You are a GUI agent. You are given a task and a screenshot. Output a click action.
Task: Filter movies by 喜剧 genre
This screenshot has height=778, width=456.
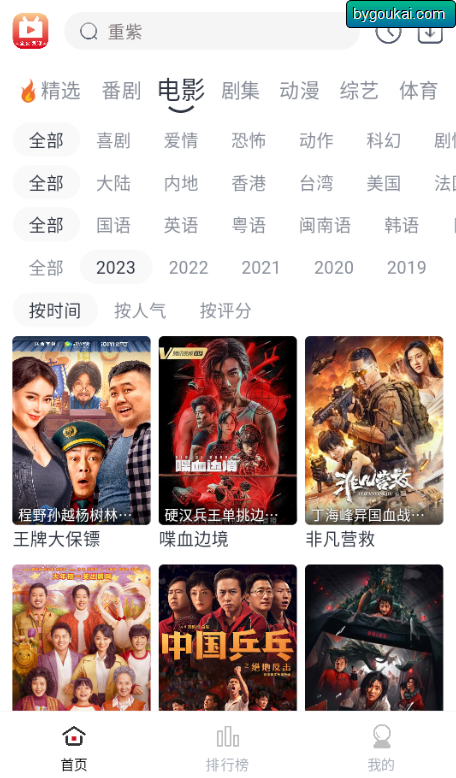pos(114,140)
